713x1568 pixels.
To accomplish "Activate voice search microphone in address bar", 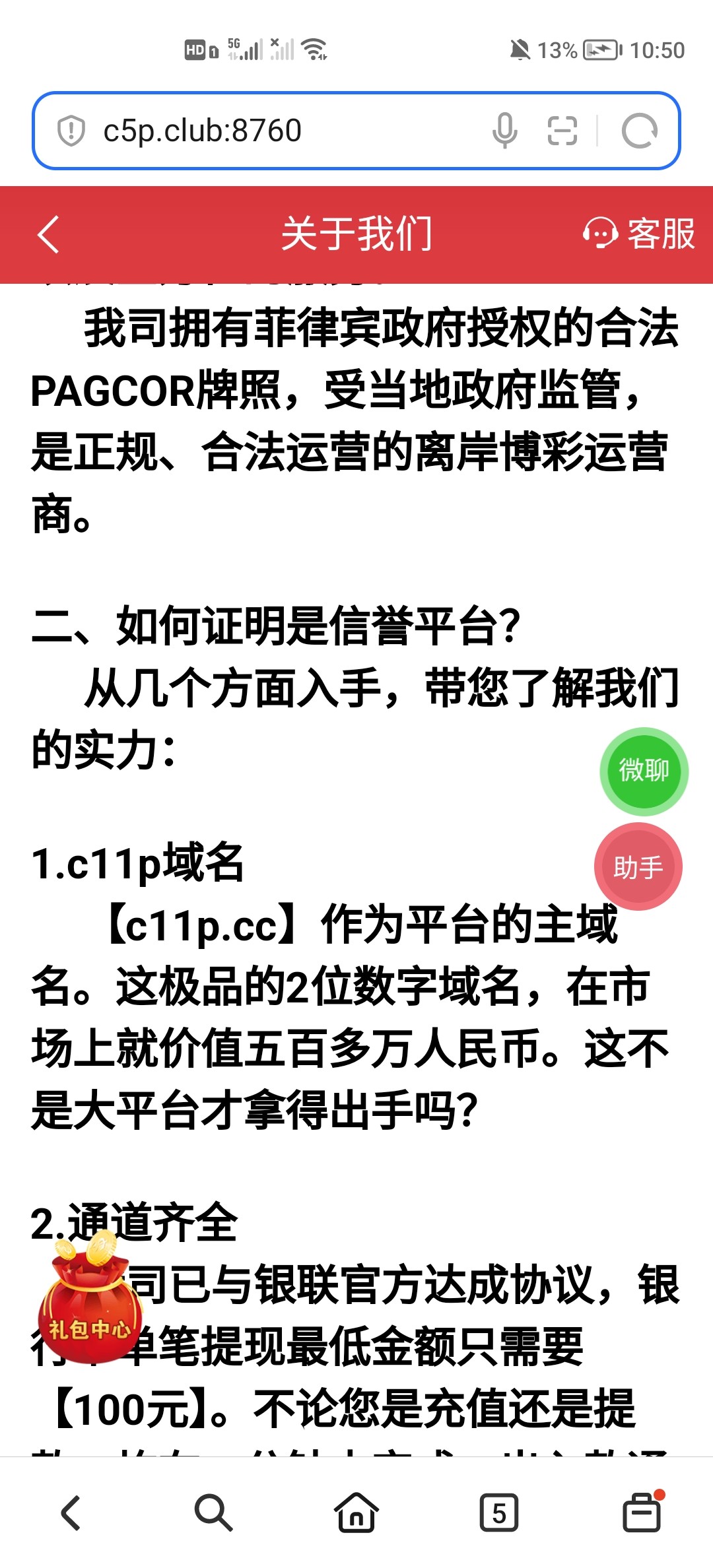I will (506, 130).
